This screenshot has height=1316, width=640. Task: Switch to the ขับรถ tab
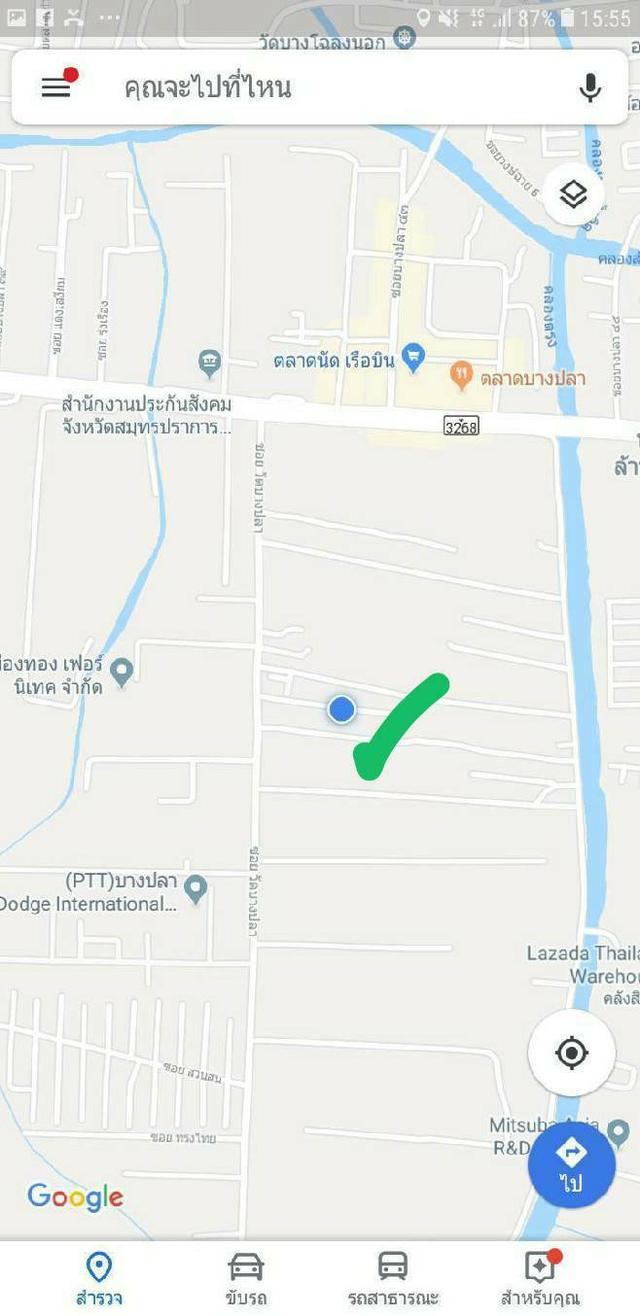pyautogui.click(x=246, y=1278)
